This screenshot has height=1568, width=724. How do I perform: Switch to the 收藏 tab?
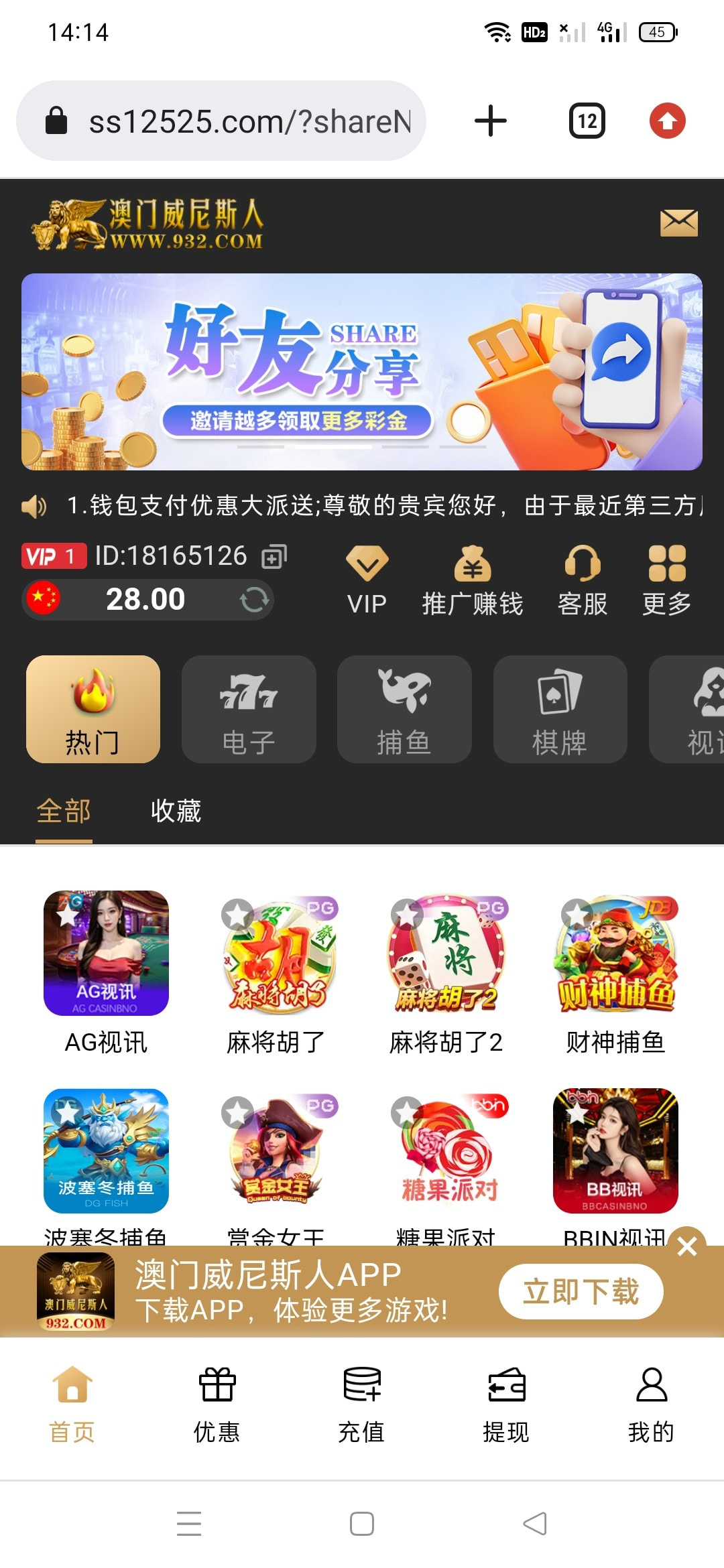point(176,811)
